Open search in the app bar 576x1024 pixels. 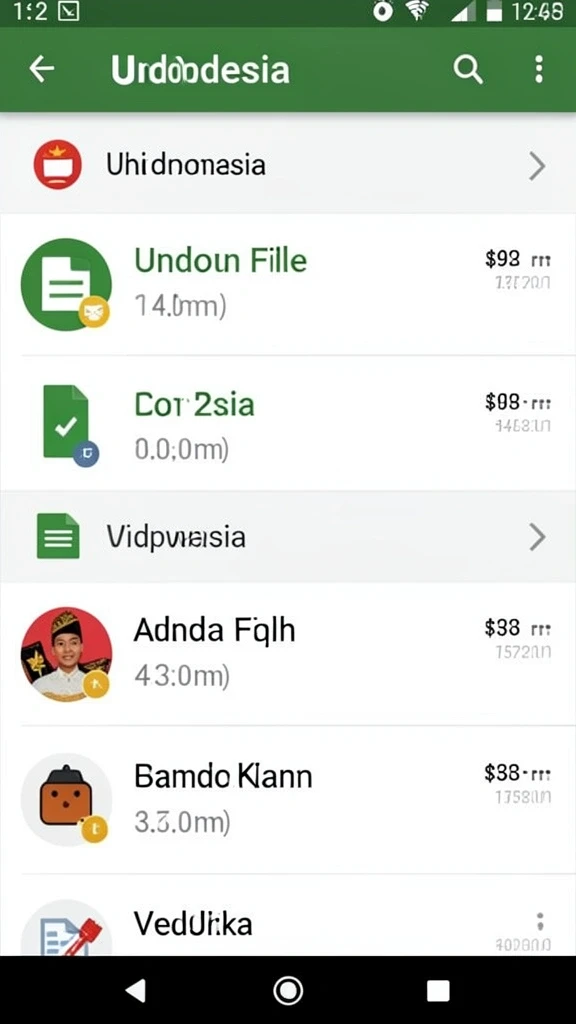[468, 69]
